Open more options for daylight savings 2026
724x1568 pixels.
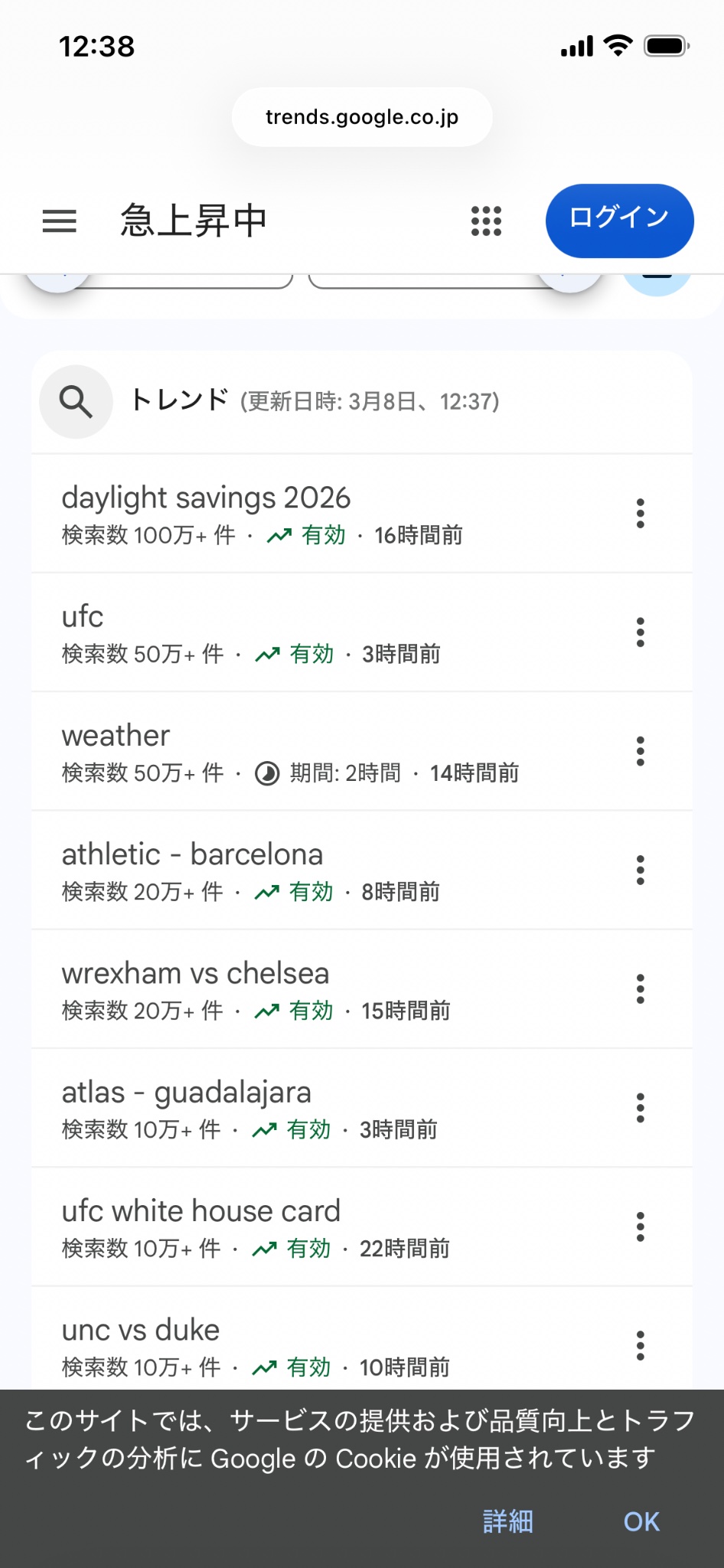click(641, 514)
